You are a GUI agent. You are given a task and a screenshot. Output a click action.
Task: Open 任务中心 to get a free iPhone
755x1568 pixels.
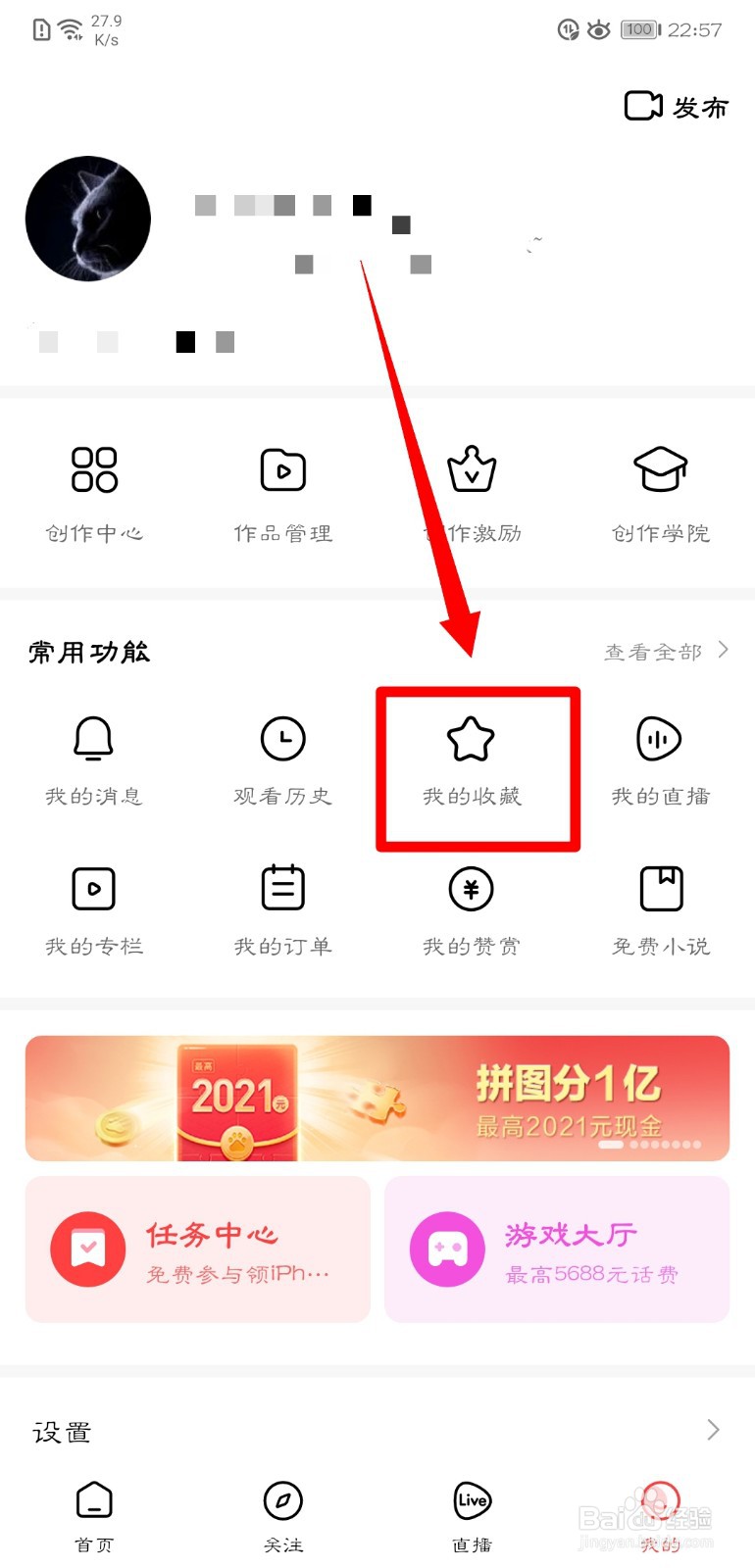(x=198, y=1249)
